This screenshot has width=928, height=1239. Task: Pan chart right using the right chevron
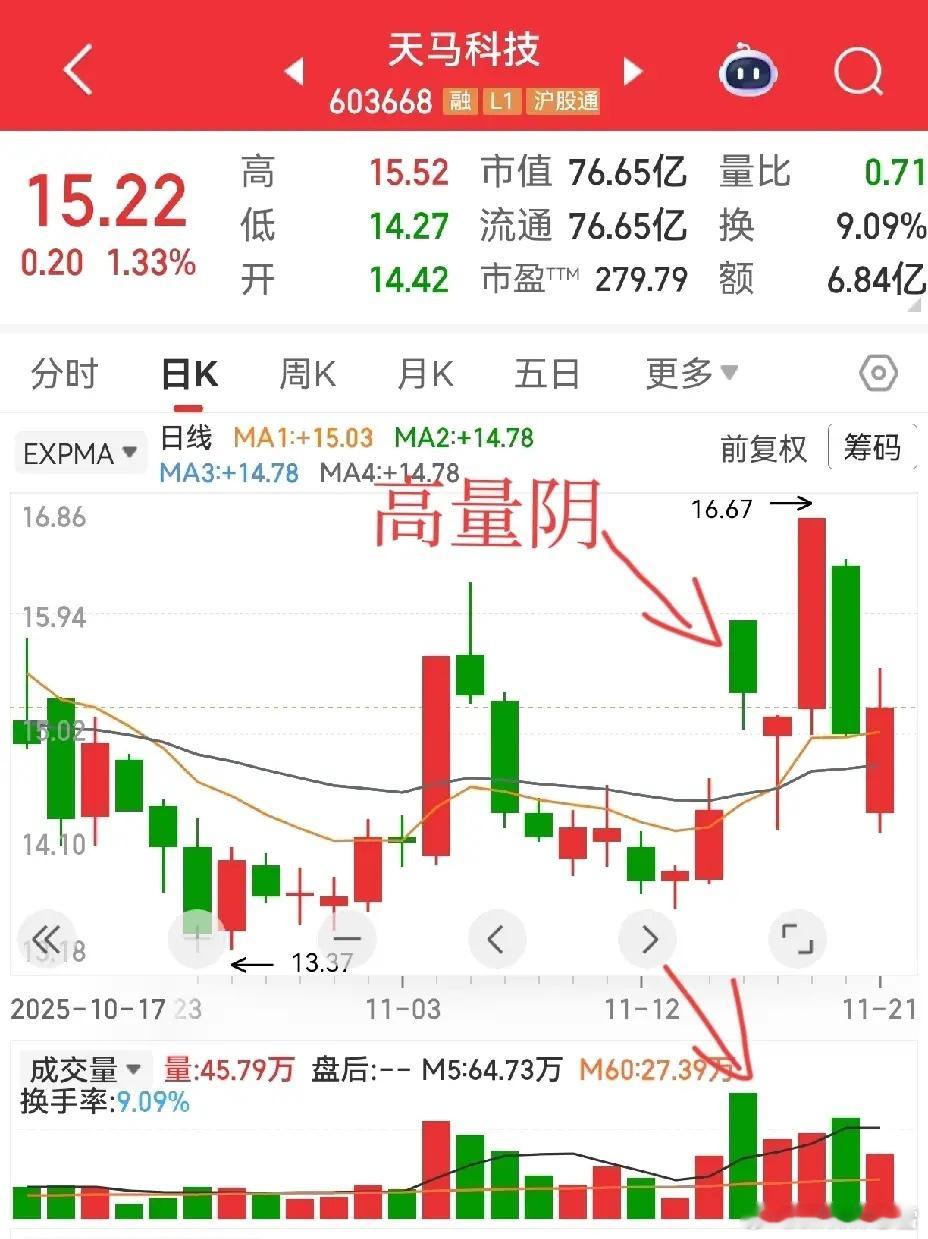pyautogui.click(x=647, y=938)
